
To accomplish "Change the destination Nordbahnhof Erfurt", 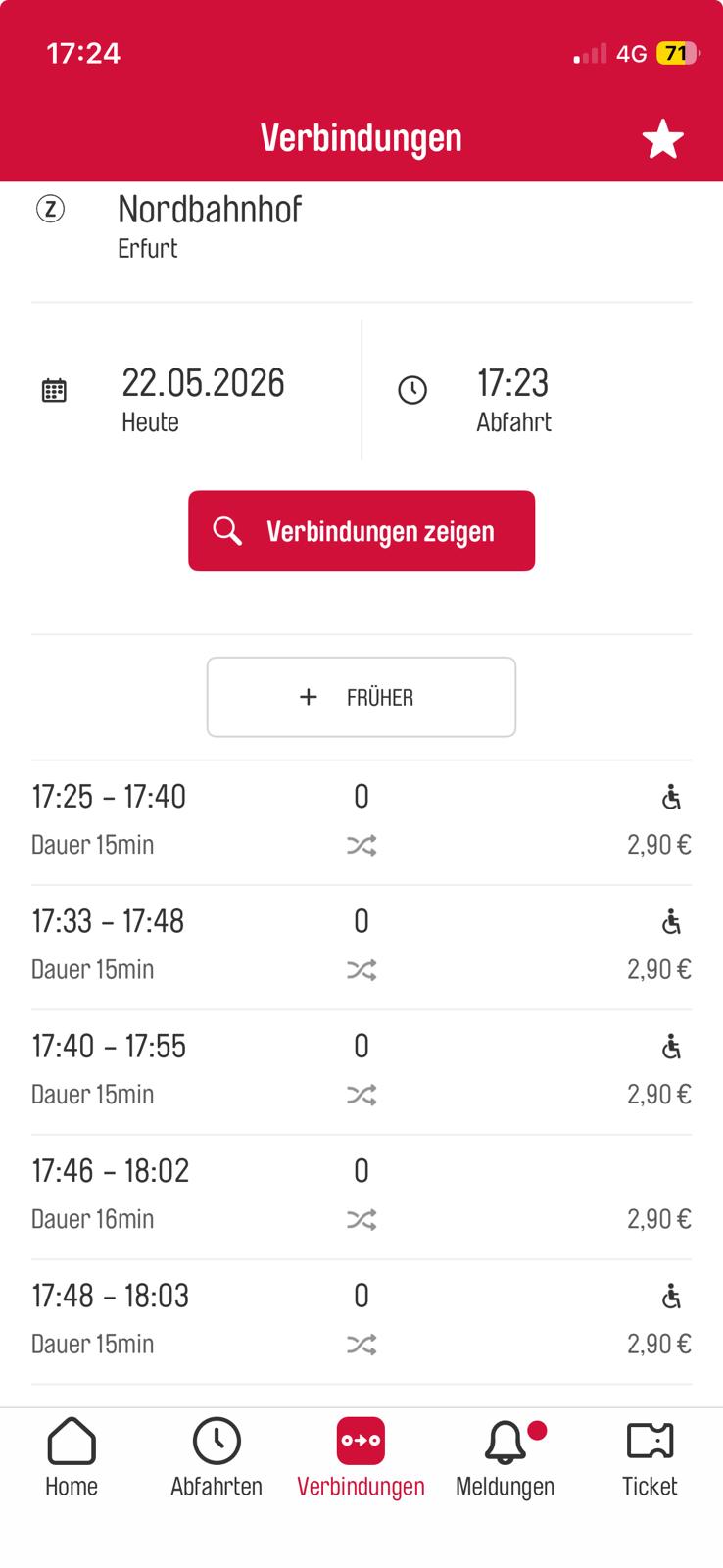I will coord(361,227).
